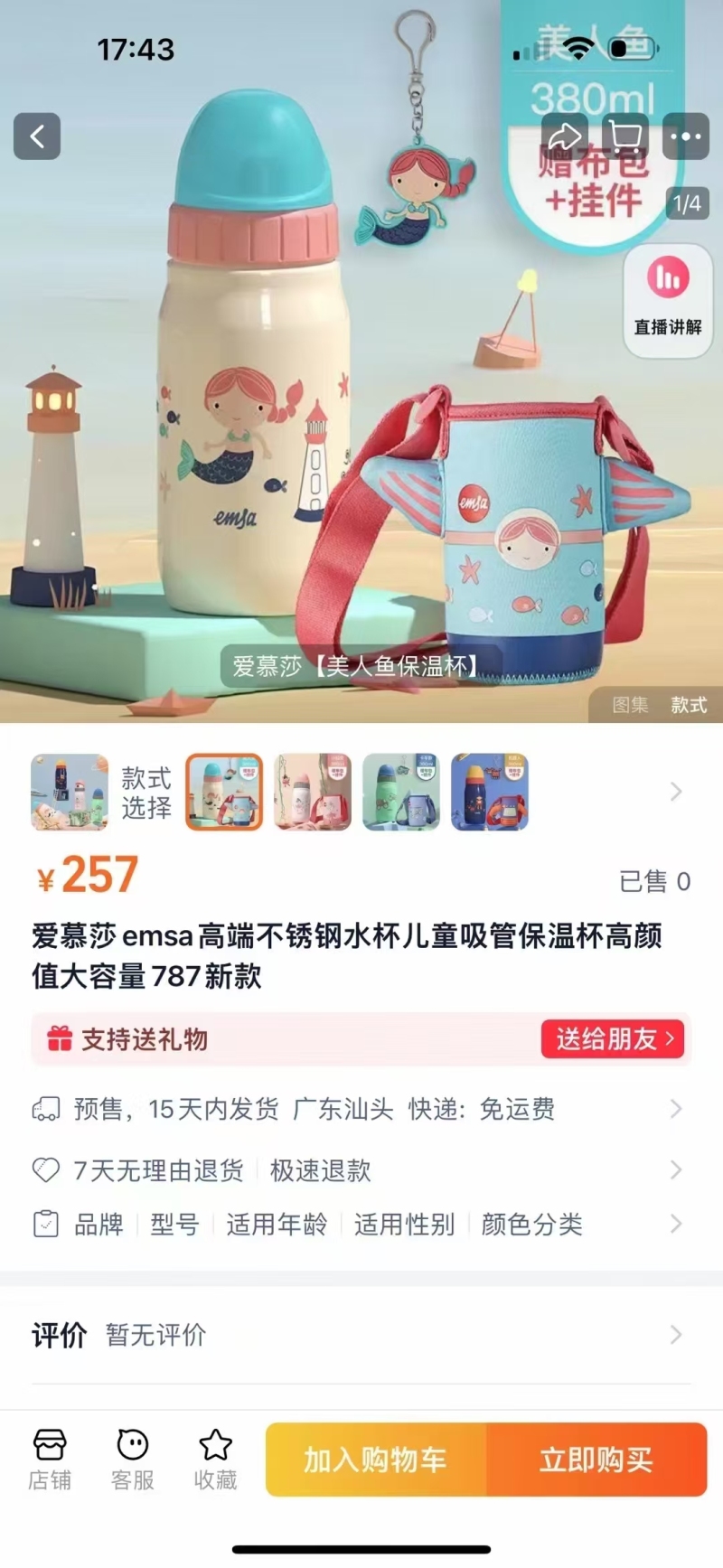Open the 预售 shipping details row

(x=361, y=1109)
